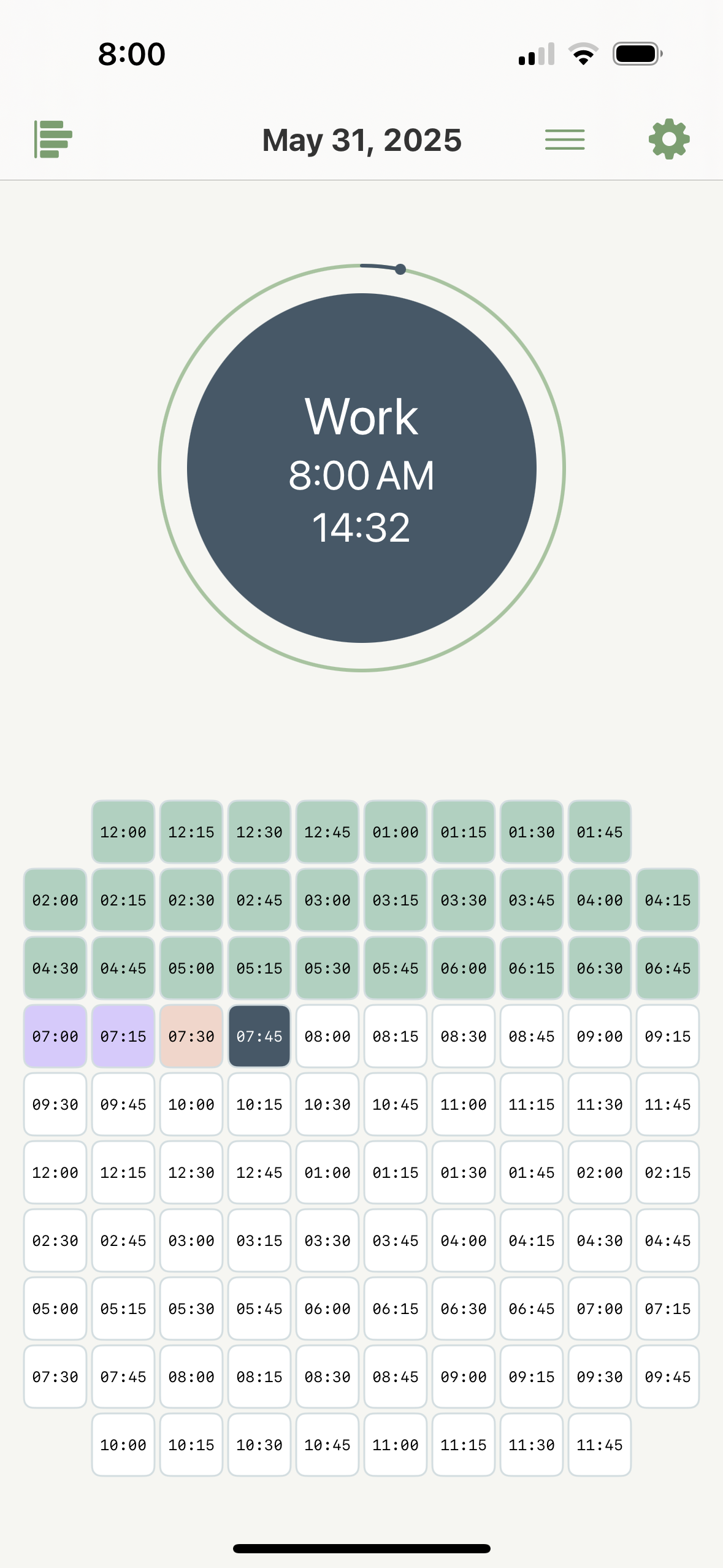Tap the green 12:00 time slot
The height and width of the screenshot is (1568, 723).
click(x=123, y=832)
